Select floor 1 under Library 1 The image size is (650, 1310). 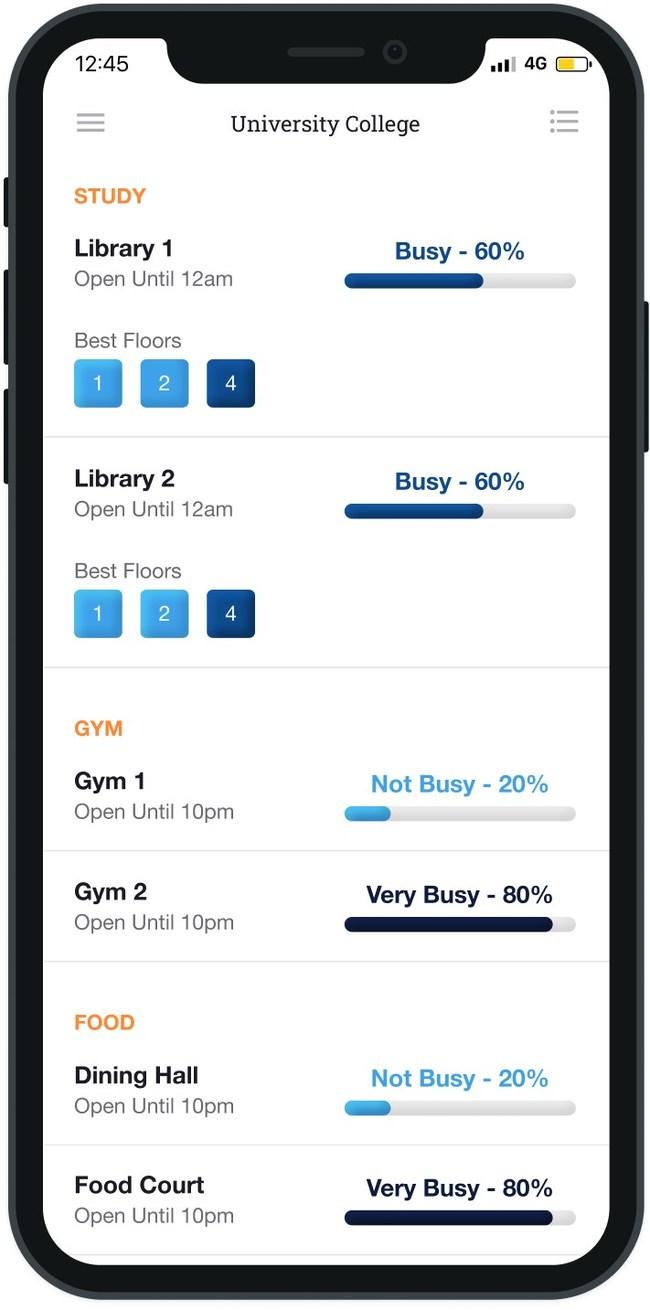(98, 383)
